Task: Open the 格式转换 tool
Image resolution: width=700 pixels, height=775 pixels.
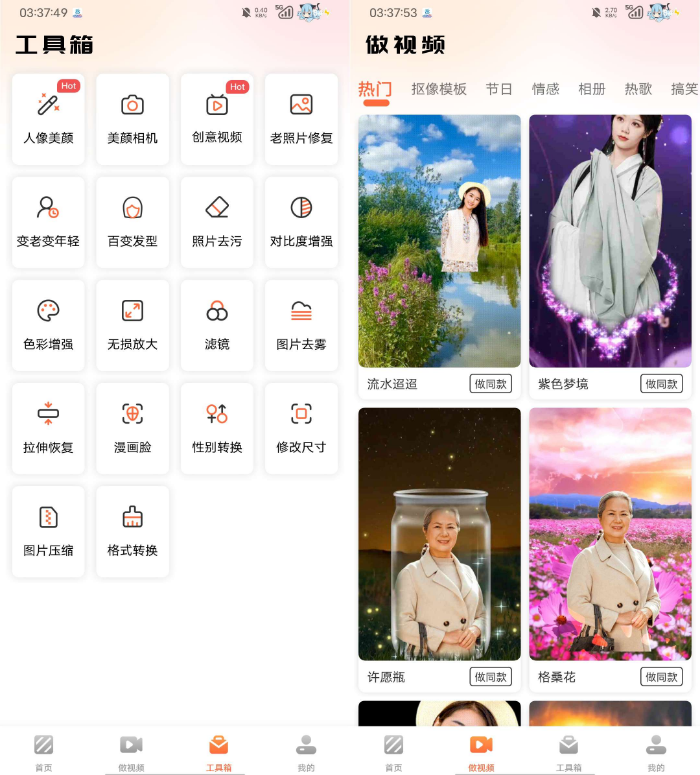Action: [132, 531]
